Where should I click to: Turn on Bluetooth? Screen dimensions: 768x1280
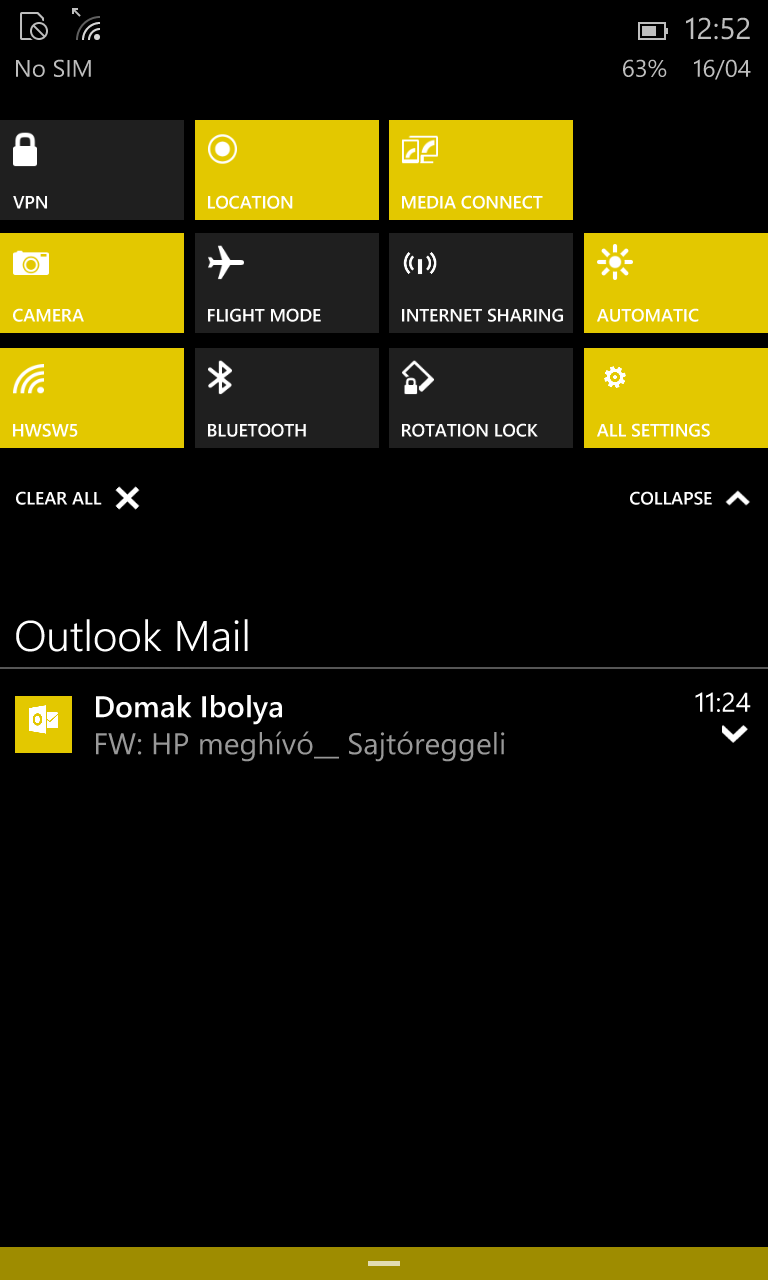pos(287,398)
